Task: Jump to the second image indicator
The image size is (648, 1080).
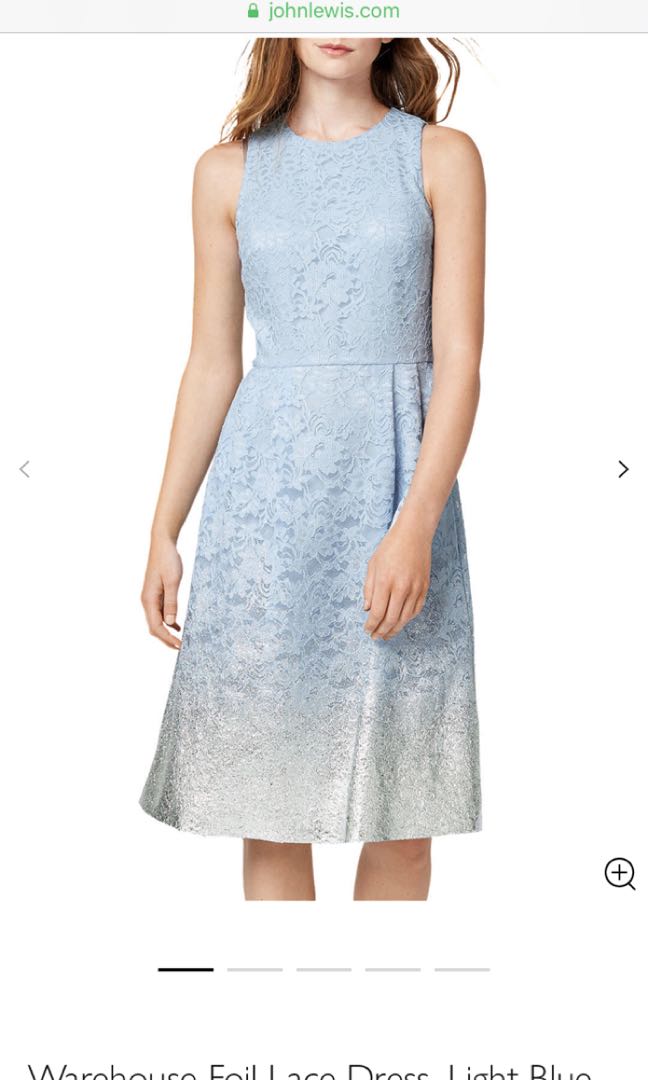Action: click(254, 969)
